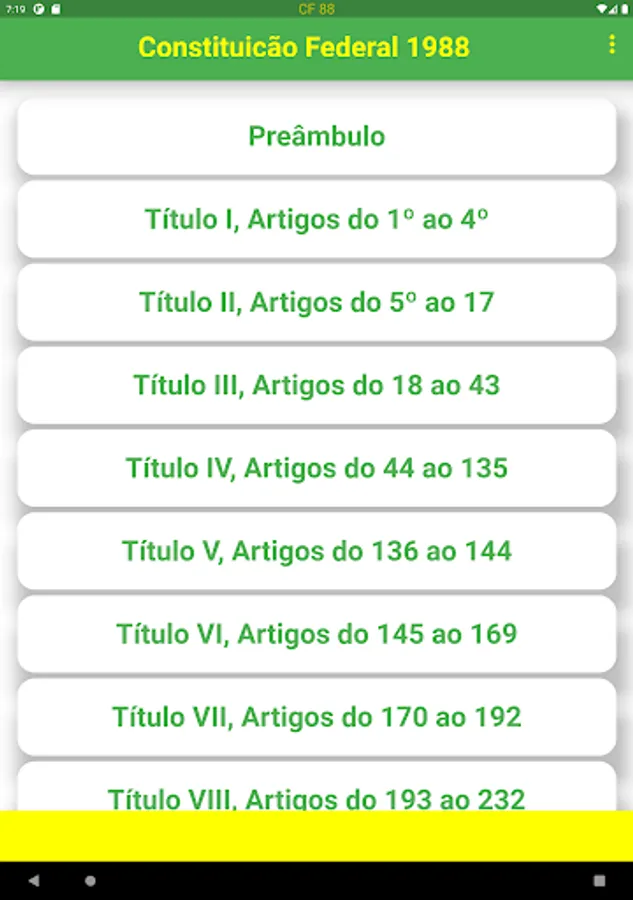Go to Título VI, Artigos do 145 ao 169
The height and width of the screenshot is (900, 633).
[316, 634]
